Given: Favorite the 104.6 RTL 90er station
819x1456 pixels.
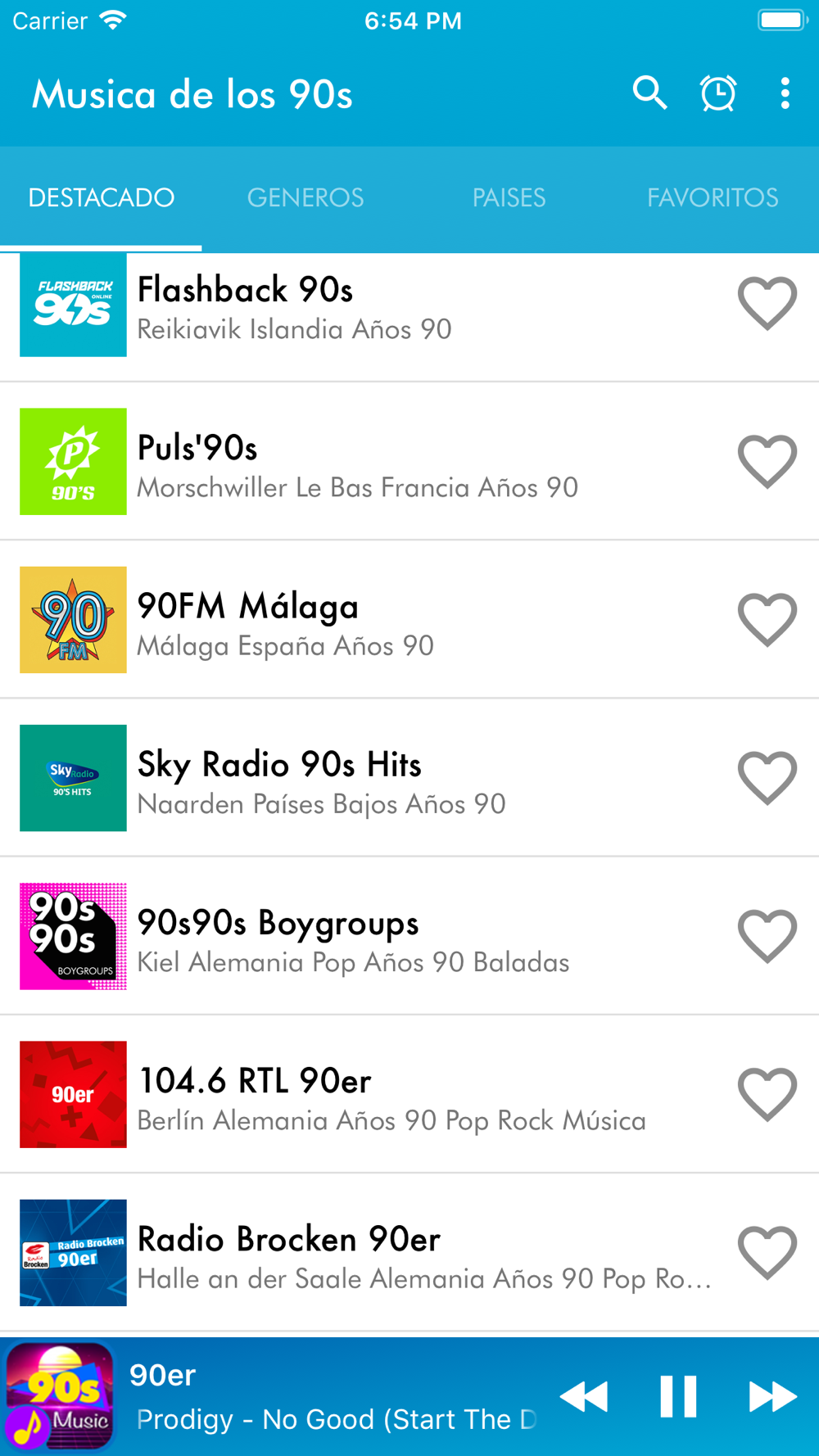Looking at the screenshot, I should coord(767,1094).
